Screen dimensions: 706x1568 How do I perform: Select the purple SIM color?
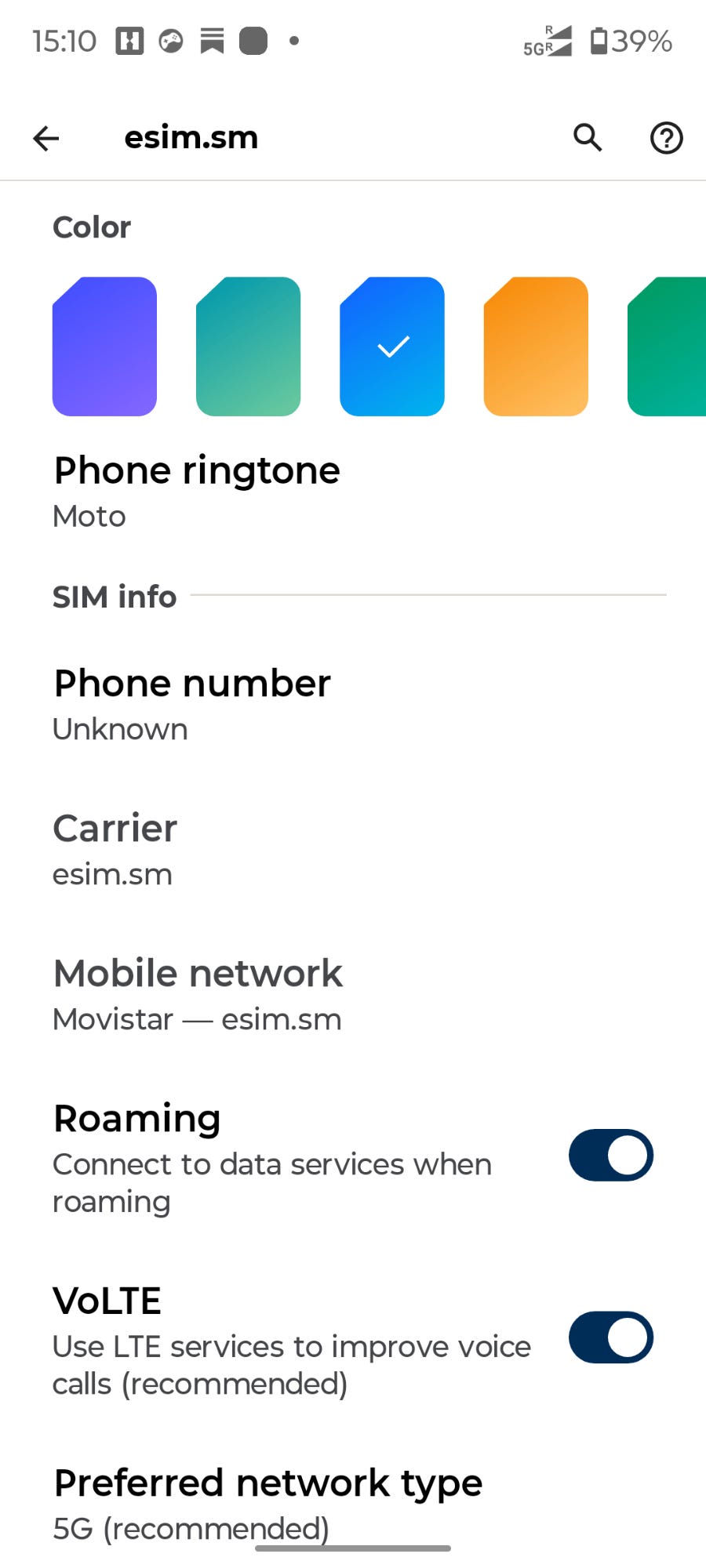[x=104, y=347]
